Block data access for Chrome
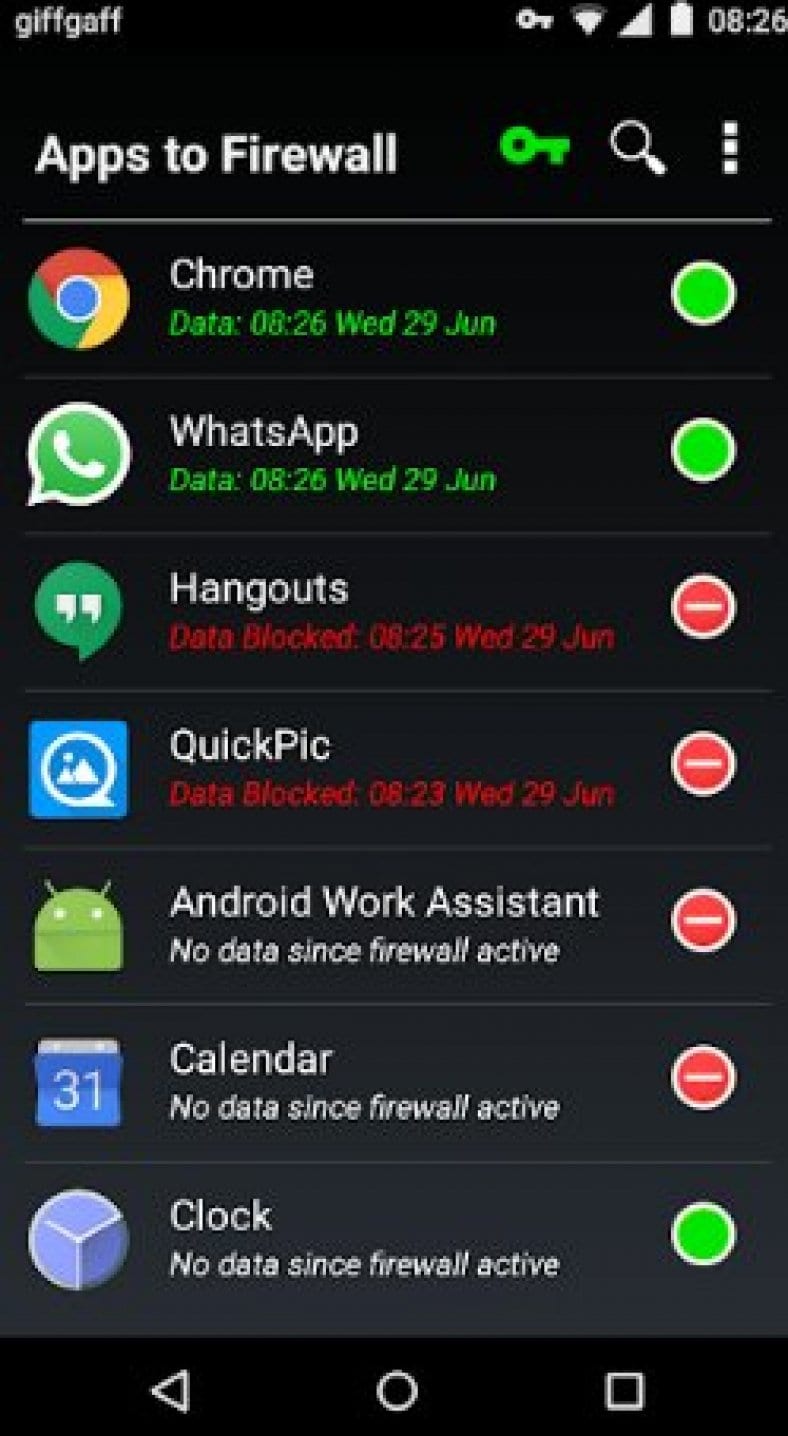788x1436 pixels. 703,291
